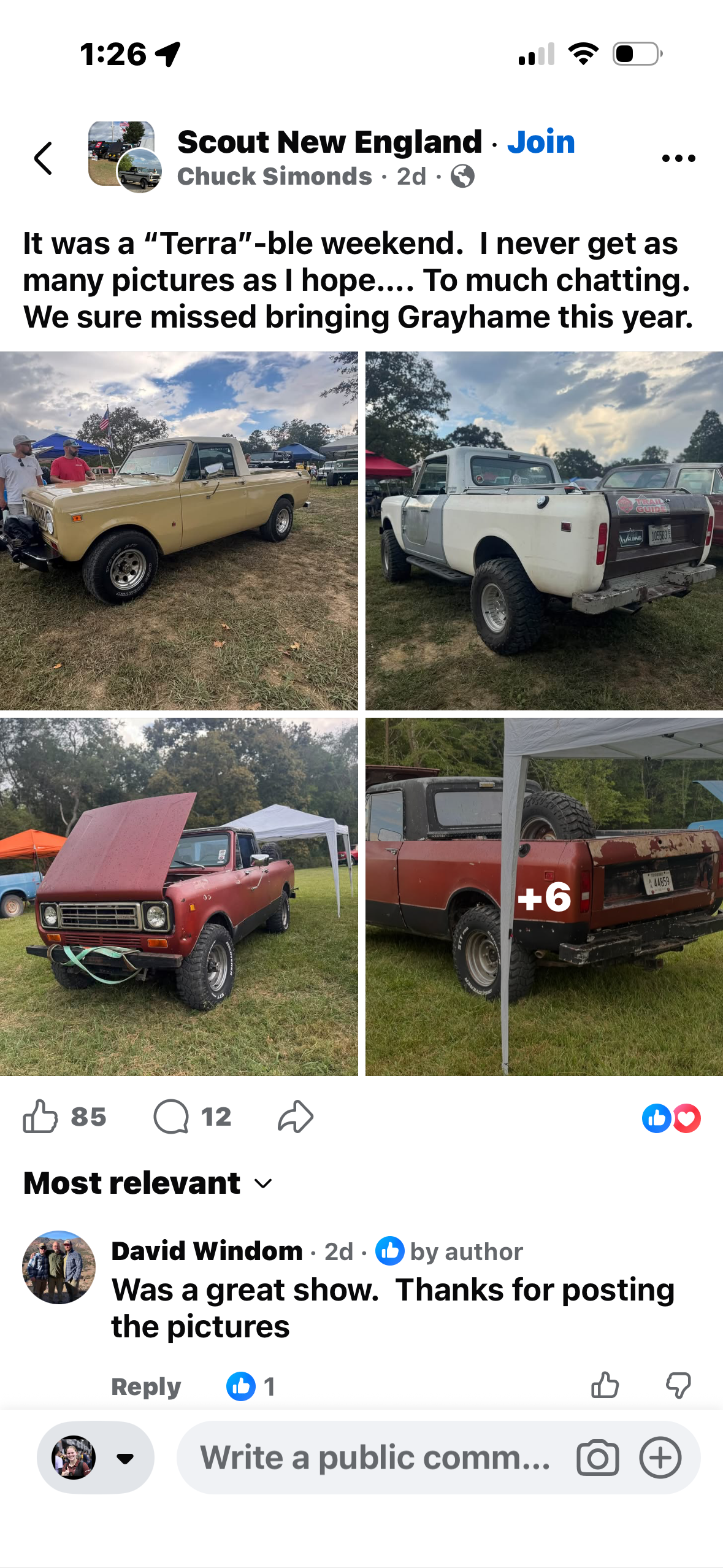This screenshot has height=1568, width=723.
Task: Change the Most relevant comment sorting
Action: pos(148,1183)
